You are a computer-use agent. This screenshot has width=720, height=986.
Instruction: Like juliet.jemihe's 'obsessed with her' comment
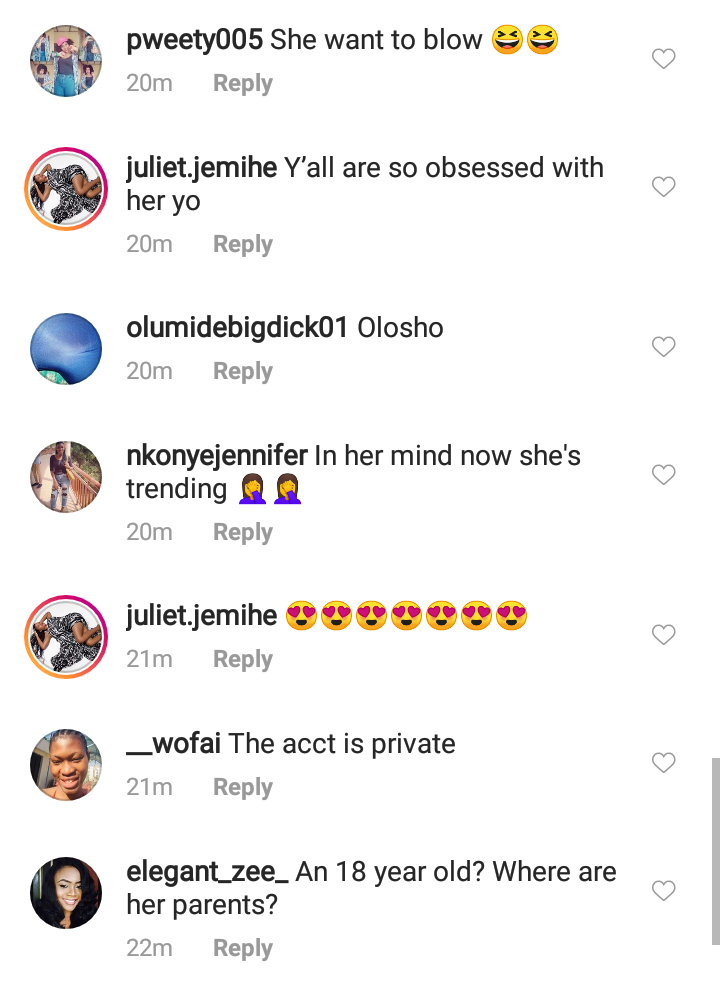pyautogui.click(x=663, y=187)
